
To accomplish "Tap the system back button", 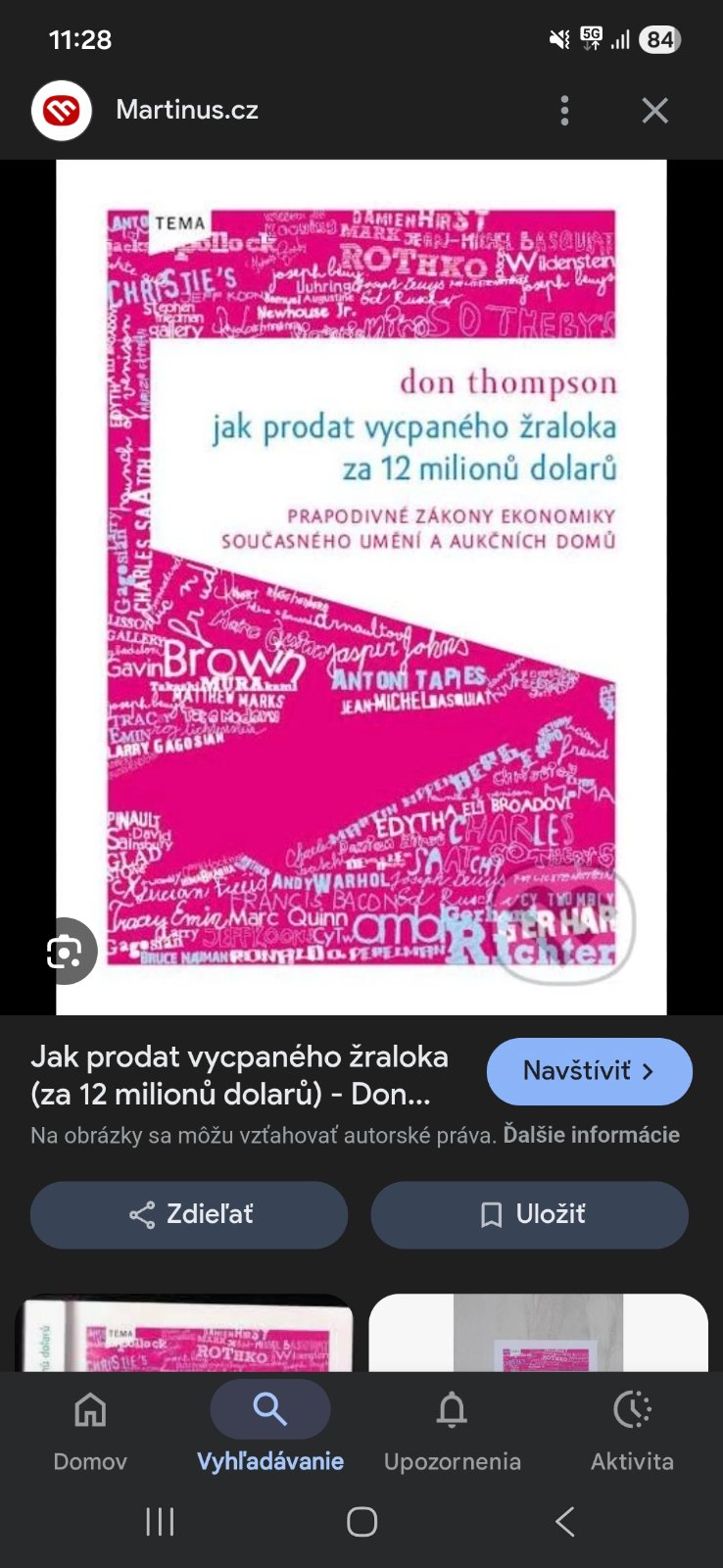I will [x=564, y=1521].
